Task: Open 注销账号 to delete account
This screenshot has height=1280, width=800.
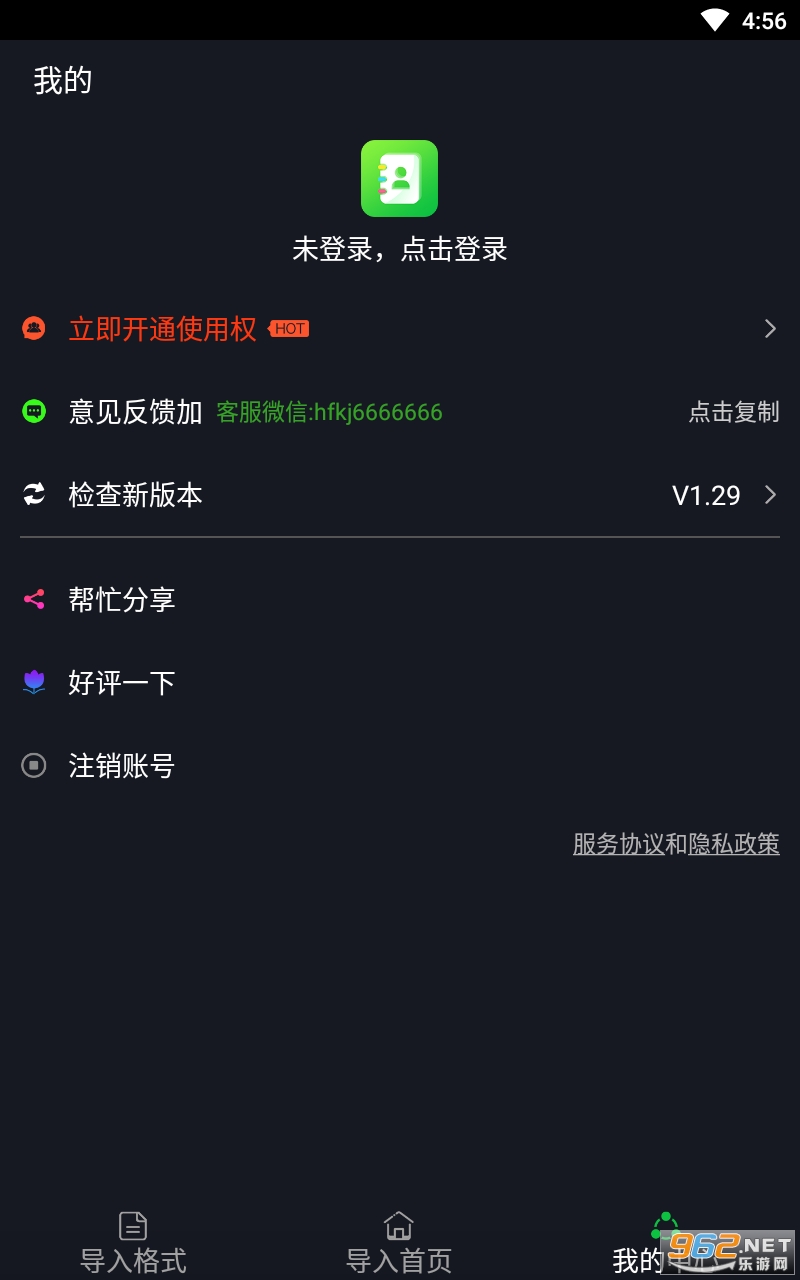Action: 122,766
